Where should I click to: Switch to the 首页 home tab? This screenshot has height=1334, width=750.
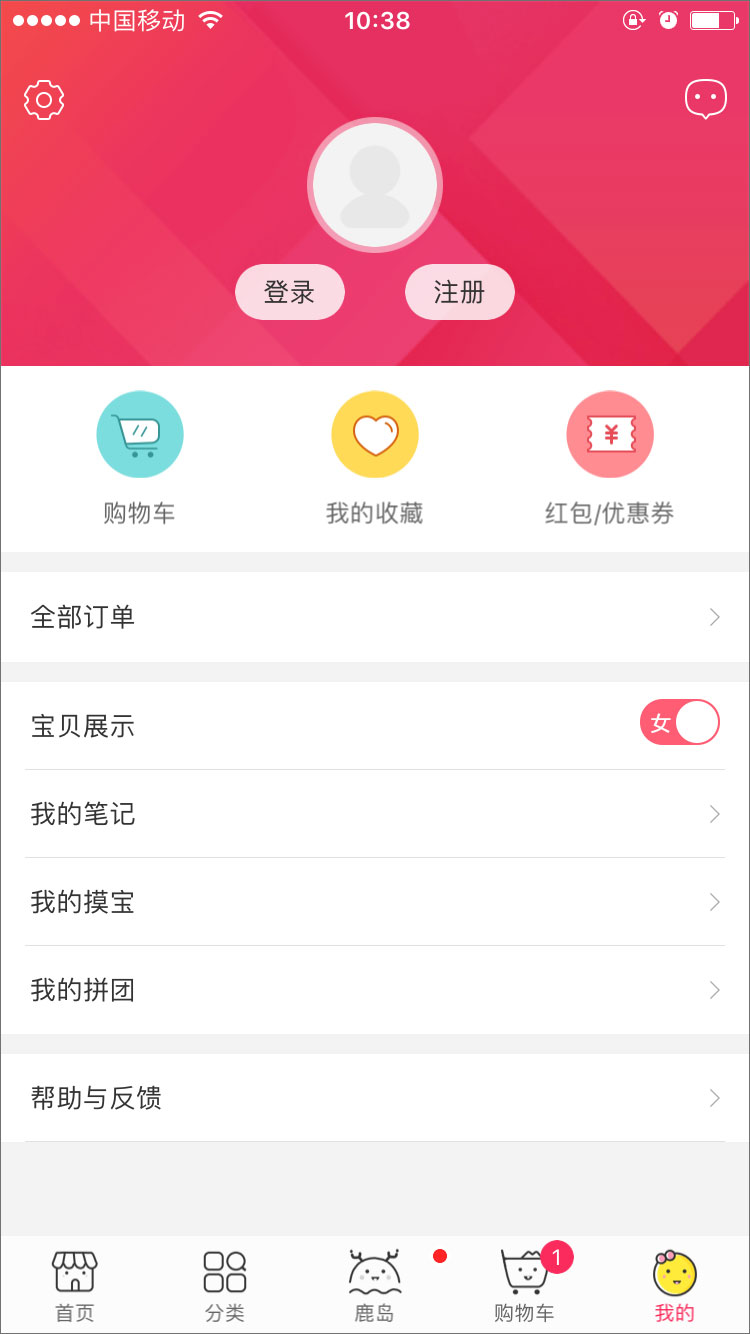75,1285
